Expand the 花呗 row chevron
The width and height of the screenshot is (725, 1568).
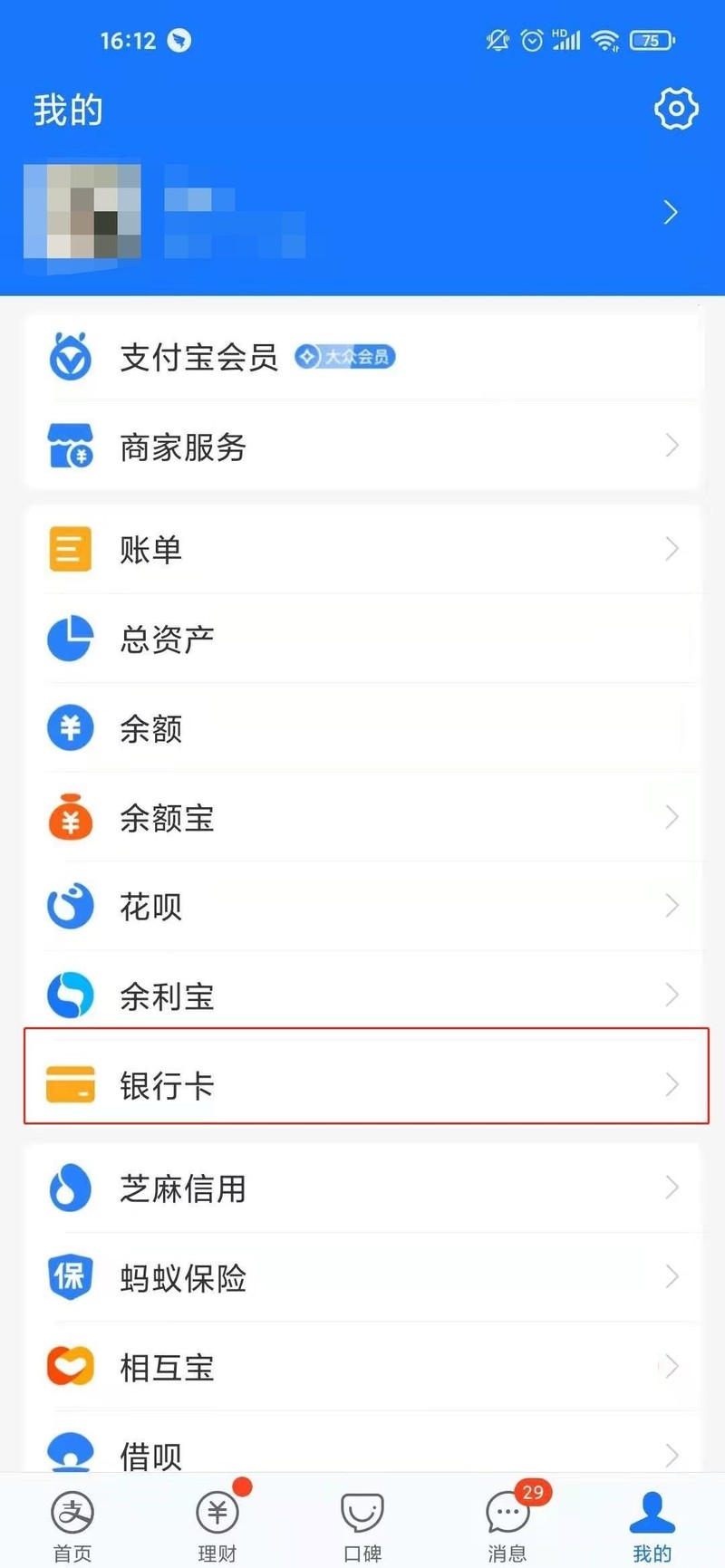(672, 906)
